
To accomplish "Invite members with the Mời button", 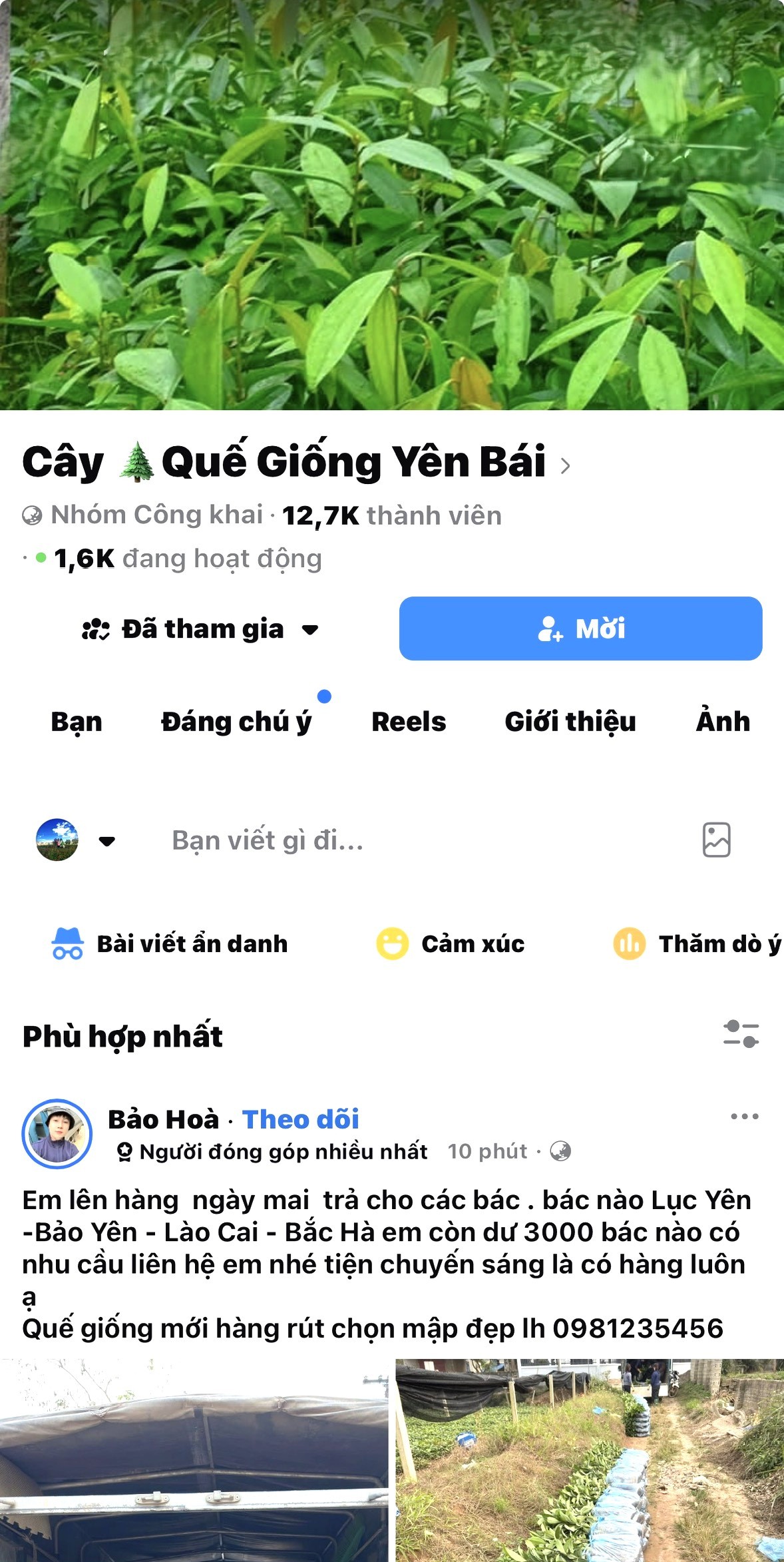I will (580, 629).
